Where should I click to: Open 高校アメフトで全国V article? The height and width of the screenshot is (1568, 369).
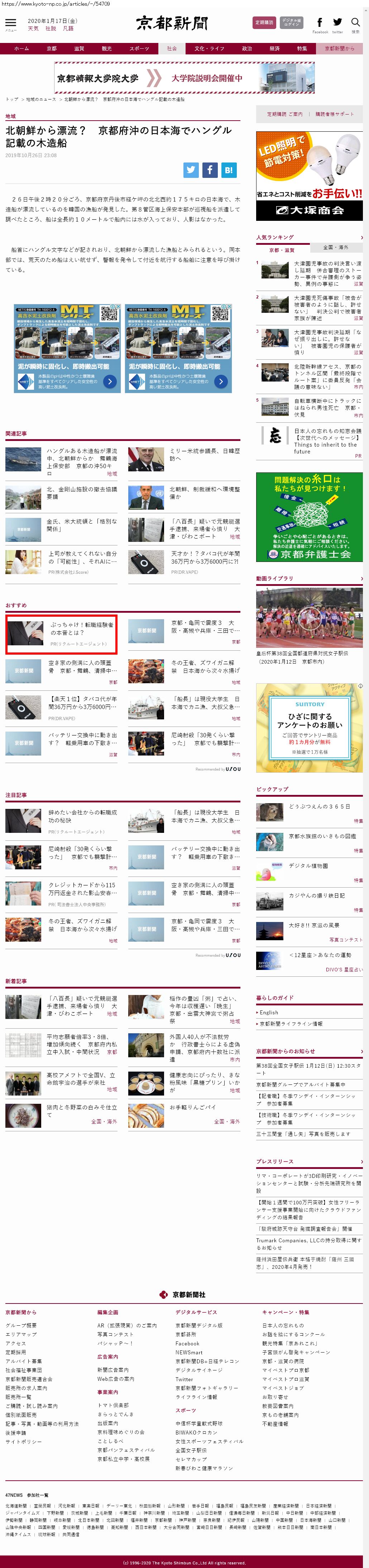81,1079
